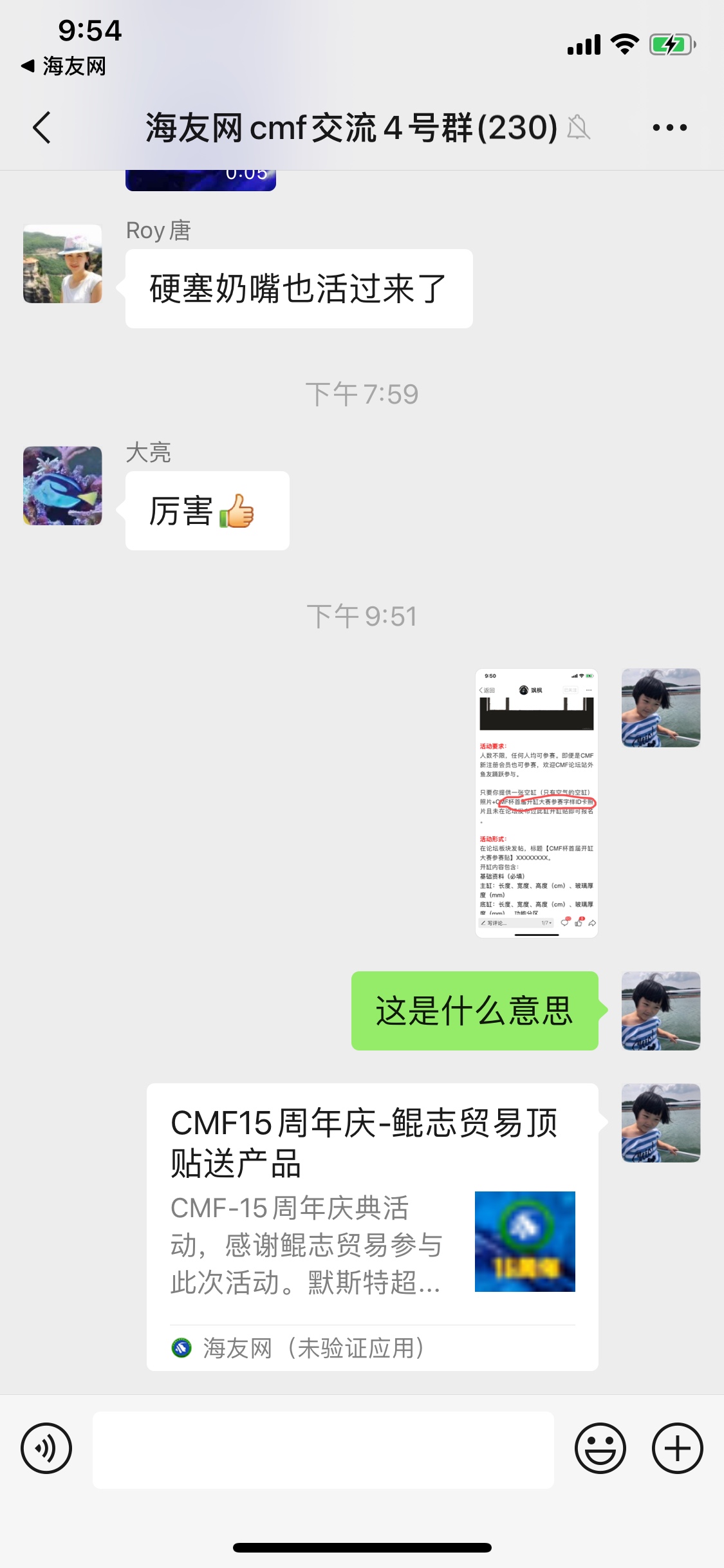Screen dimensions: 724x1568
Task: View the sent screenshot image
Action: 537,803
